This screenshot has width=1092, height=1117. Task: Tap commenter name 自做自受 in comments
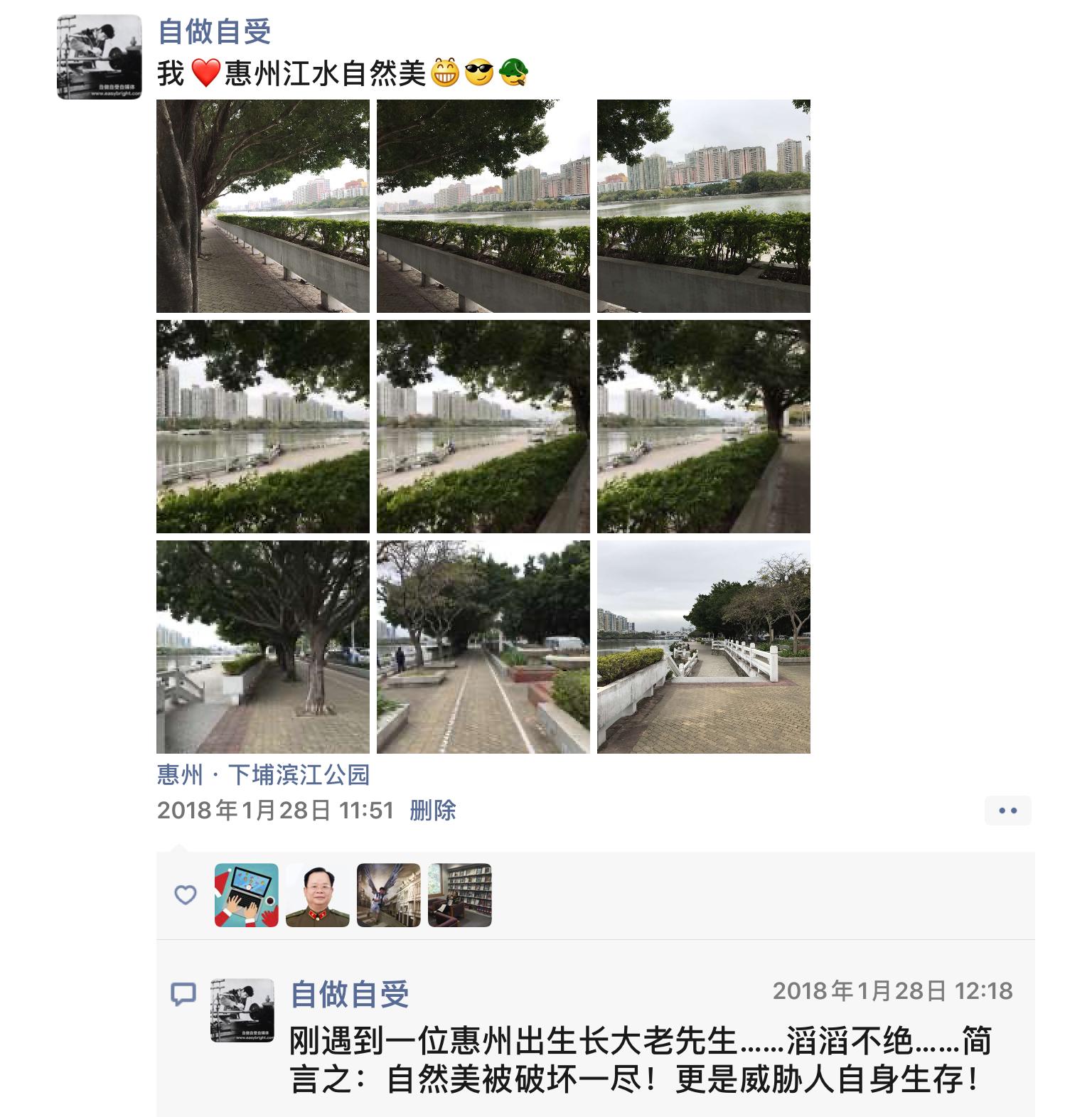pos(350,993)
